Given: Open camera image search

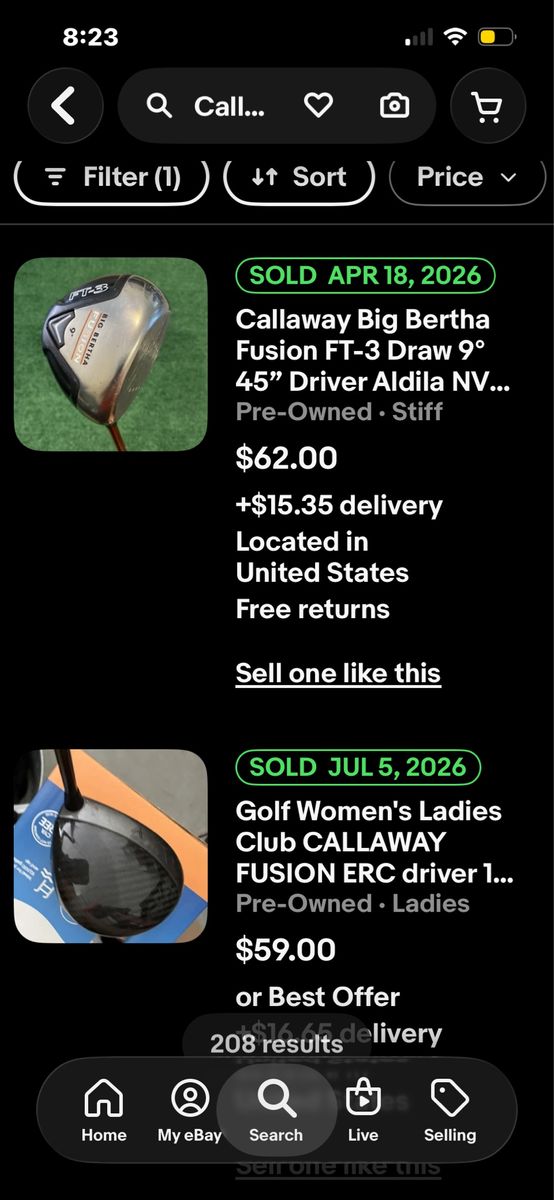Looking at the screenshot, I should 395,106.
